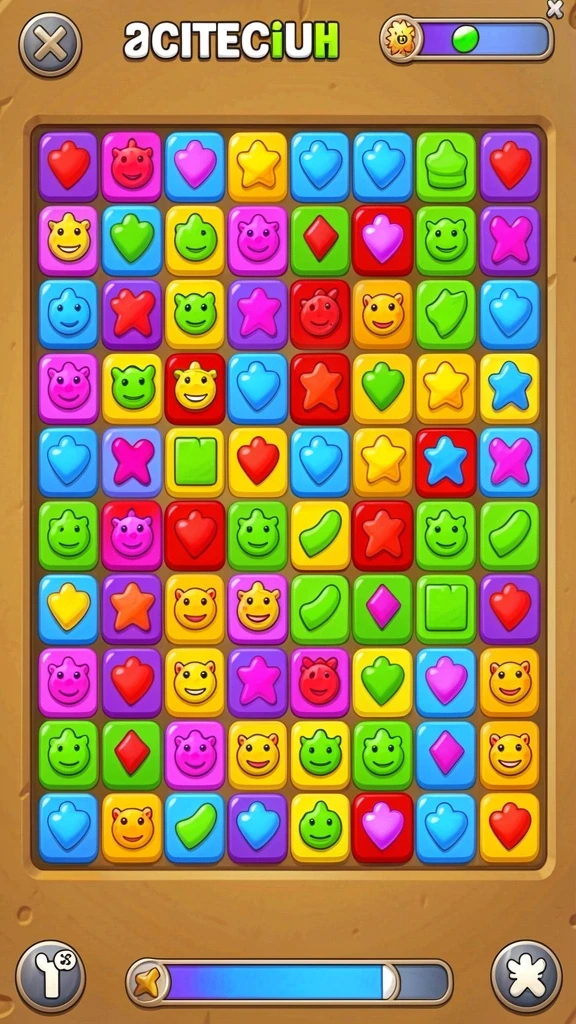Image resolution: width=576 pixels, height=1024 pixels.
Task: Use the hammer tool booster
Action: [x=50, y=976]
